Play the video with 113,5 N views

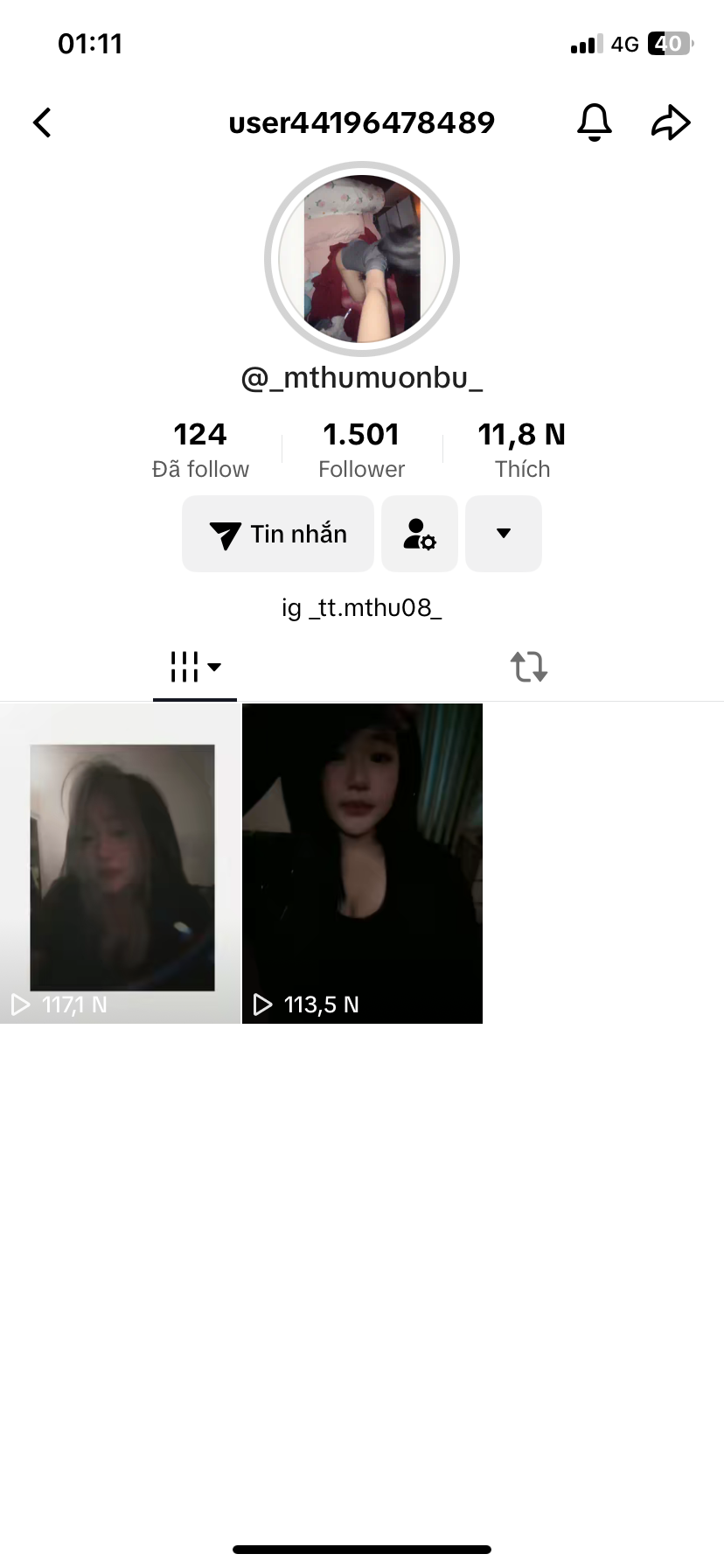tap(362, 863)
